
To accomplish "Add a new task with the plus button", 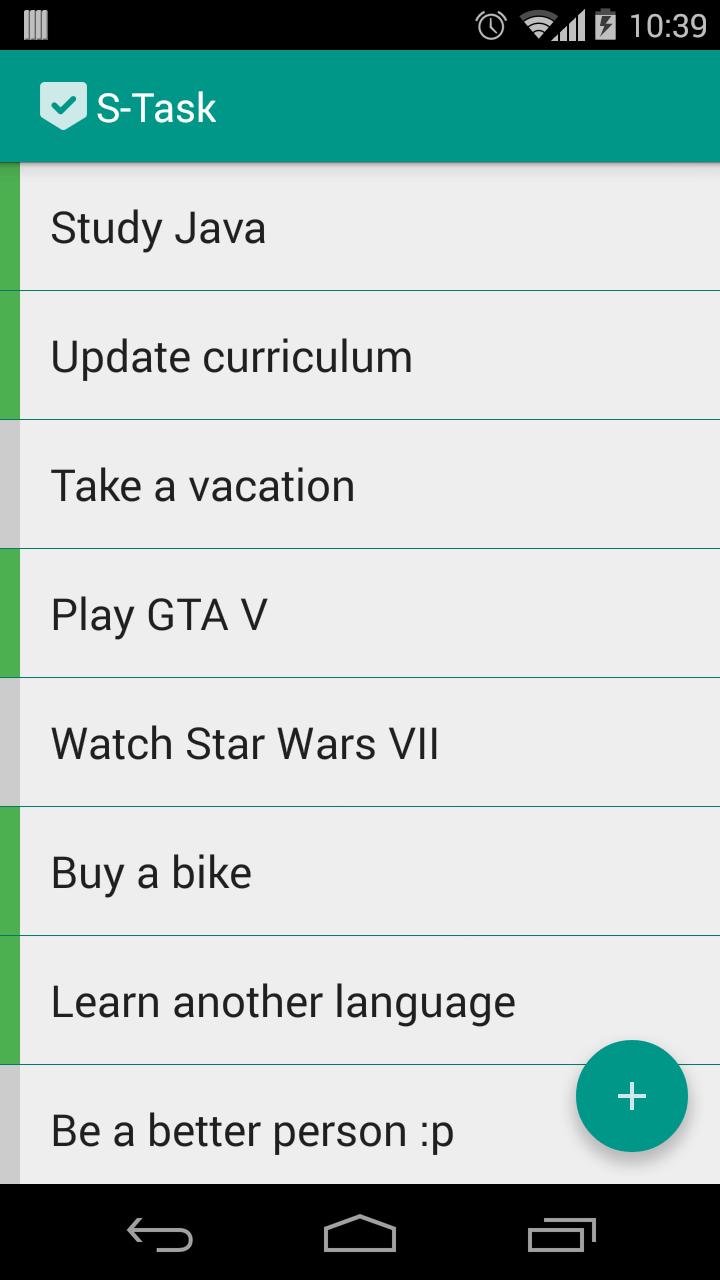I will pos(632,1096).
